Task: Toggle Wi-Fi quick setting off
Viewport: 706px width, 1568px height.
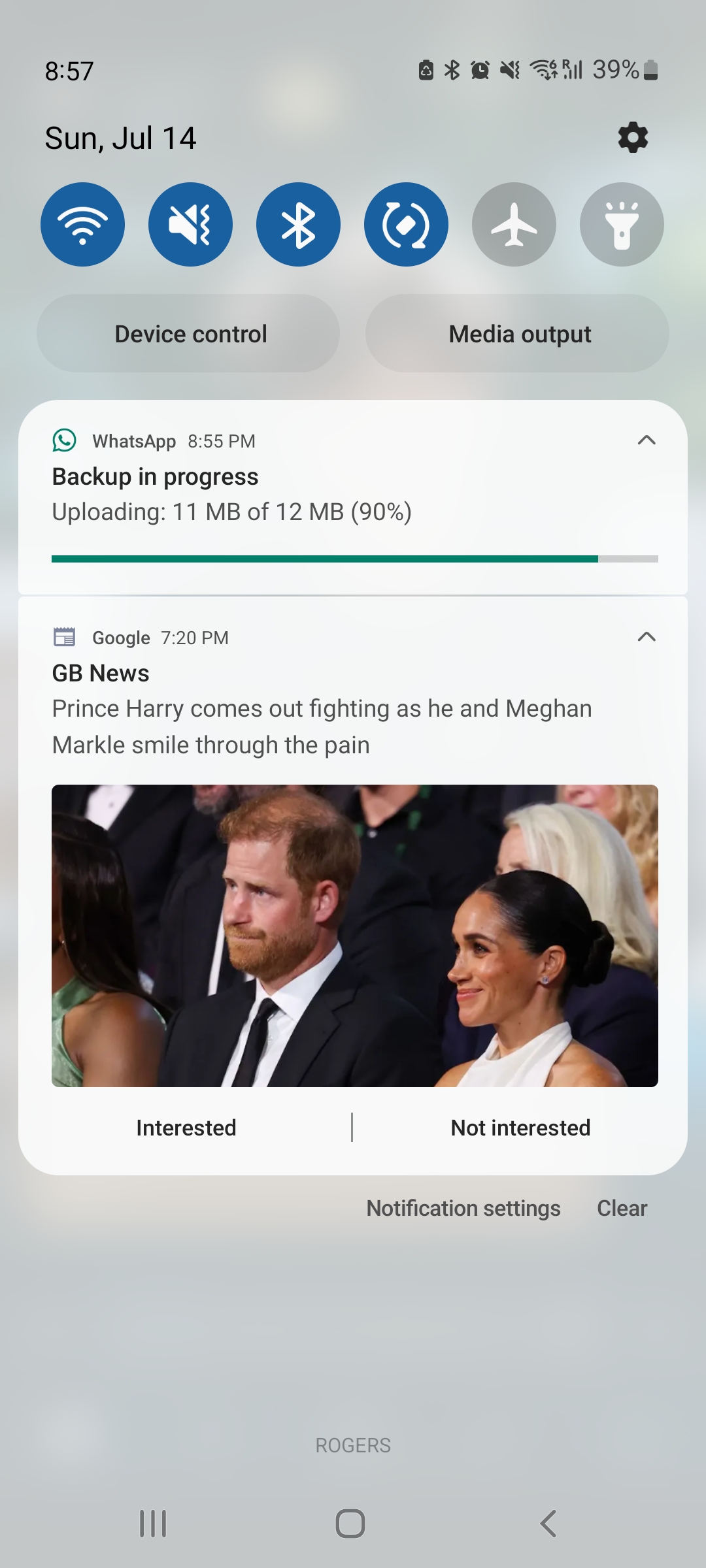Action: click(x=82, y=224)
